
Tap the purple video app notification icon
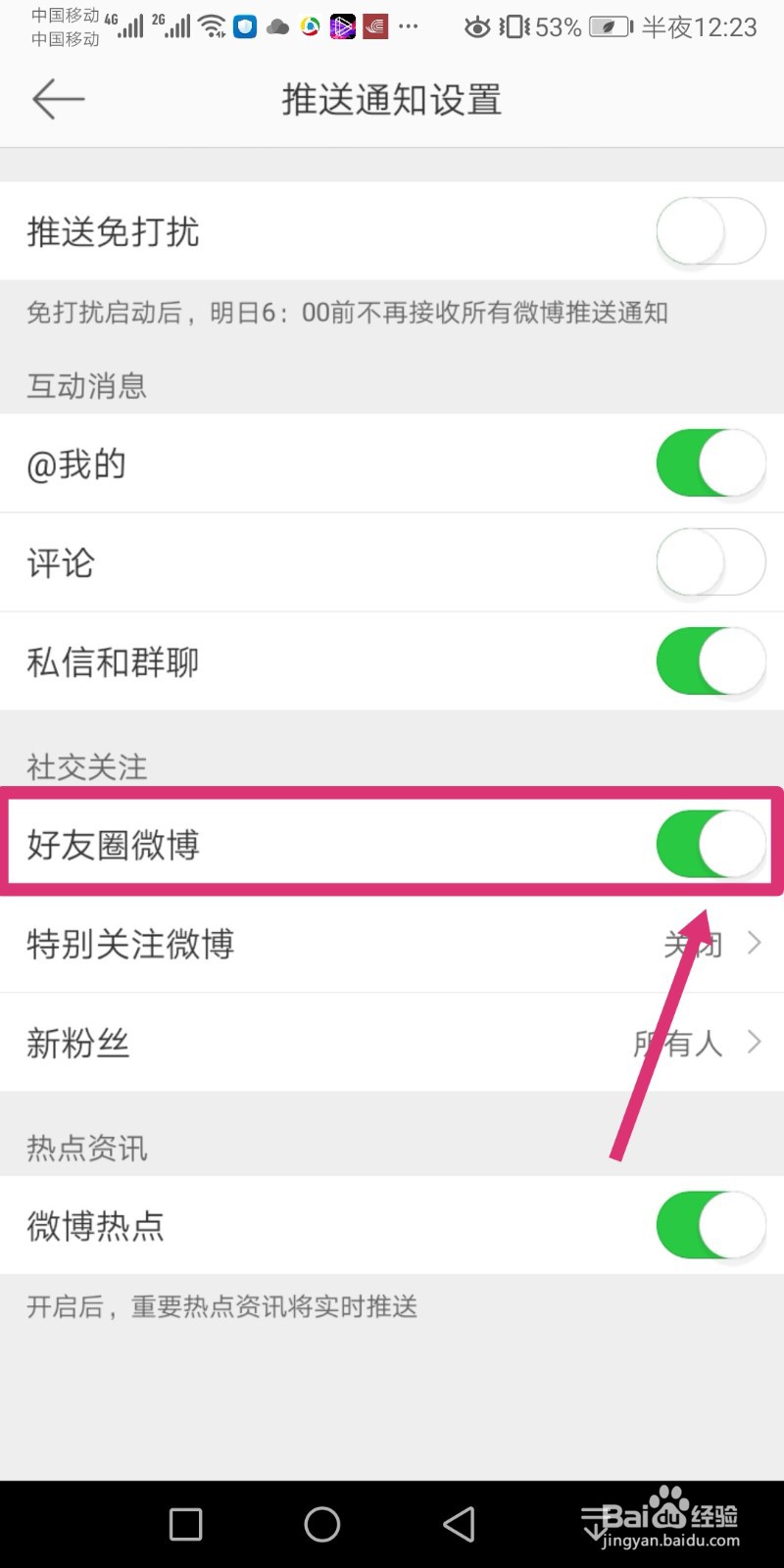click(x=342, y=26)
